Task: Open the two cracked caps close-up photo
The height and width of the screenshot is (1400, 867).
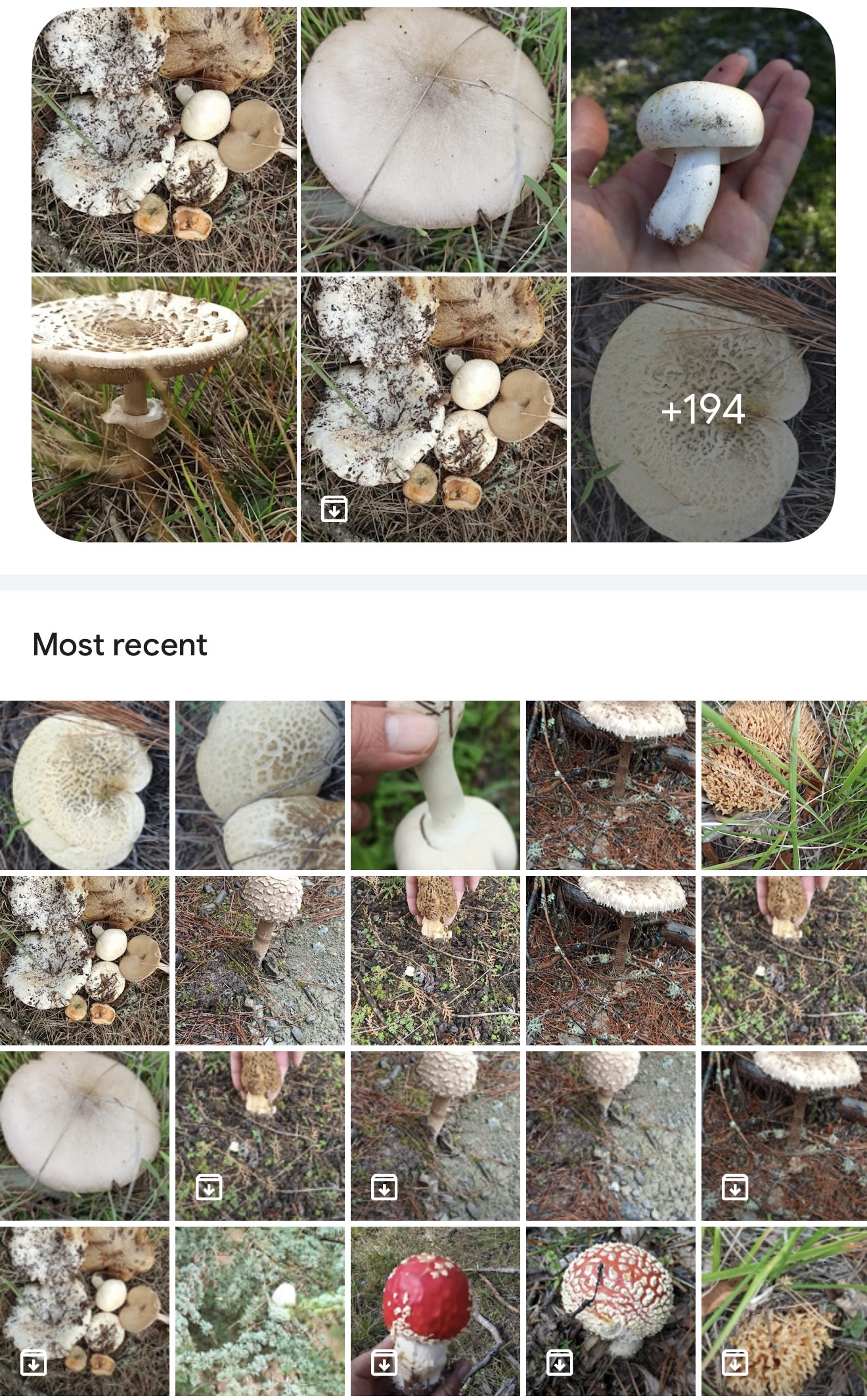Action: pos(259,785)
